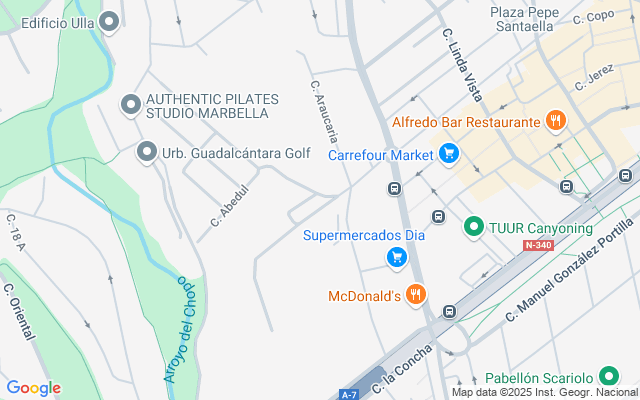The image size is (640, 400).
Task: Open the Alfredo Bar Restaurante place marker
Action: click(x=555, y=122)
